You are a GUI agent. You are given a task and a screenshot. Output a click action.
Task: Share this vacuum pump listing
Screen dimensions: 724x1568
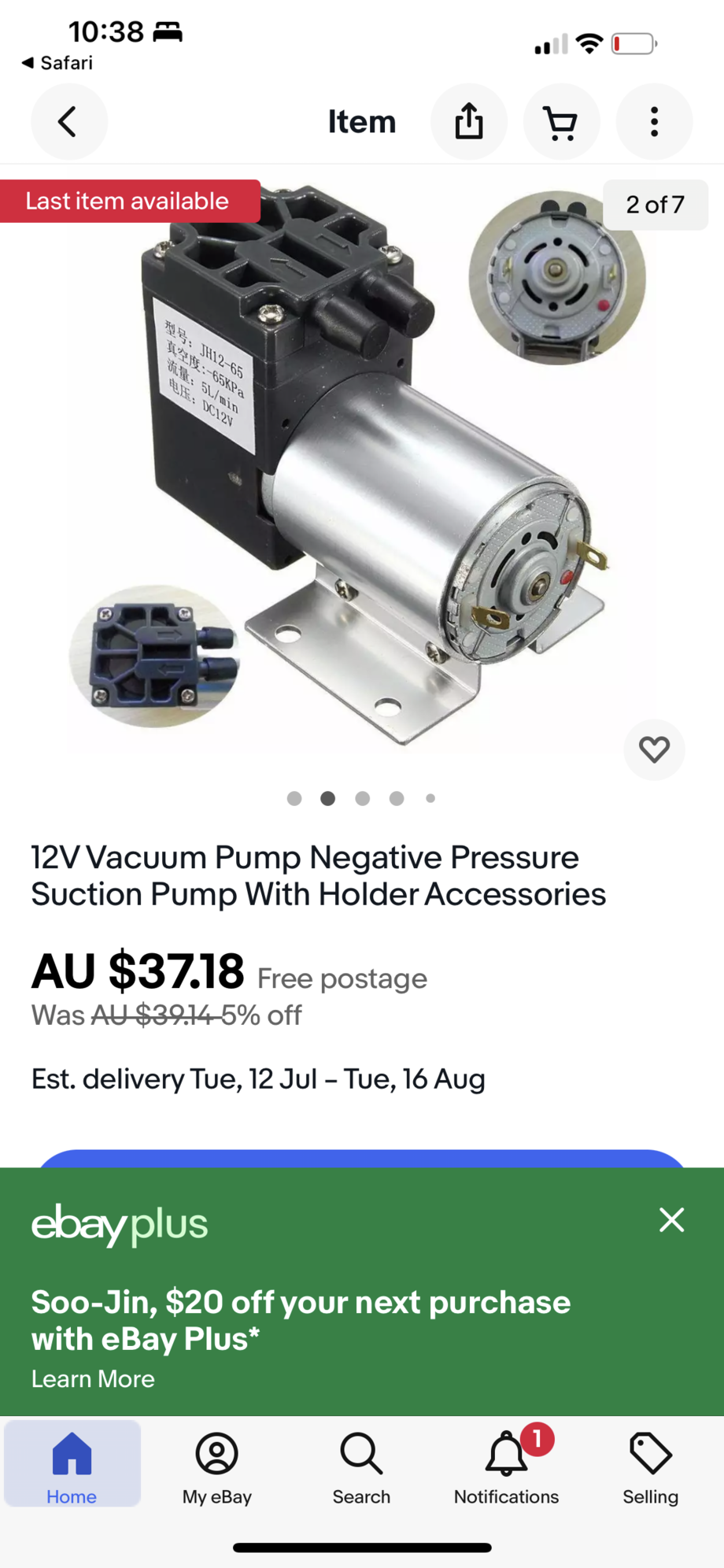click(x=469, y=122)
